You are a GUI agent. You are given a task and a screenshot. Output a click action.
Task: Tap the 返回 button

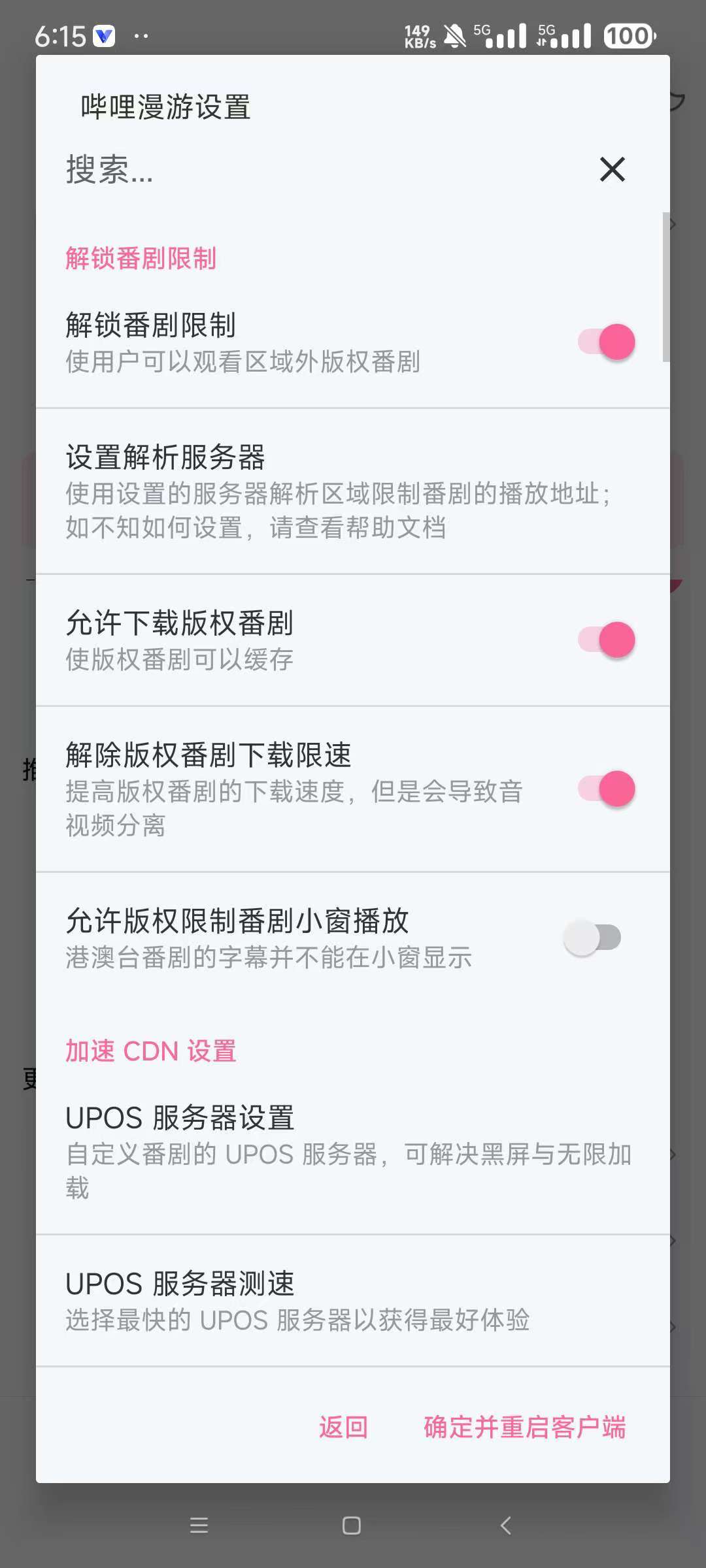(x=343, y=1427)
